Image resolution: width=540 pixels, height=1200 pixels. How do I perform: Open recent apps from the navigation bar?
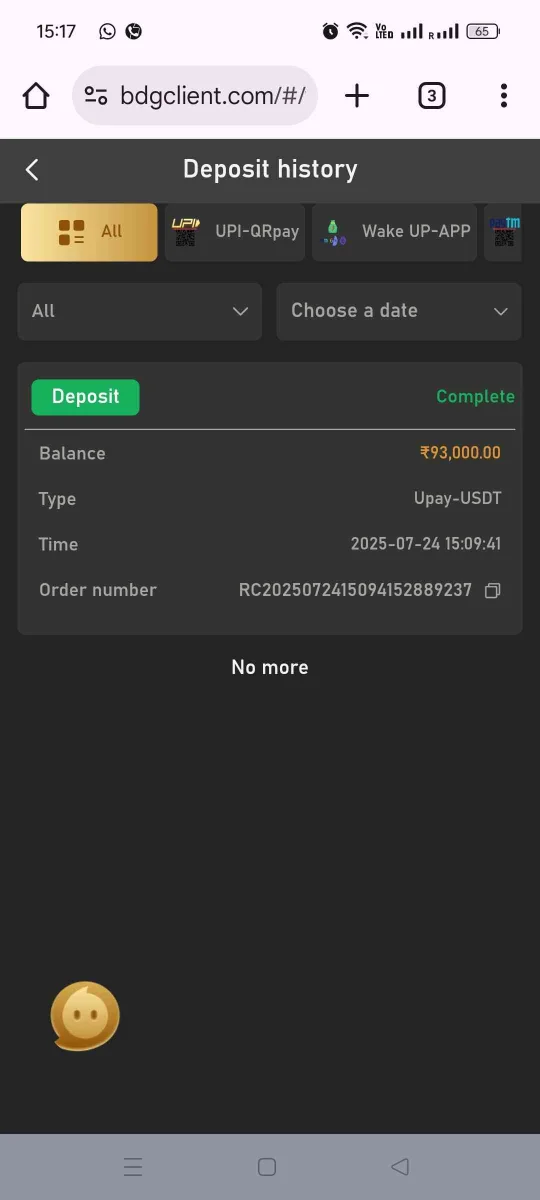133,1166
